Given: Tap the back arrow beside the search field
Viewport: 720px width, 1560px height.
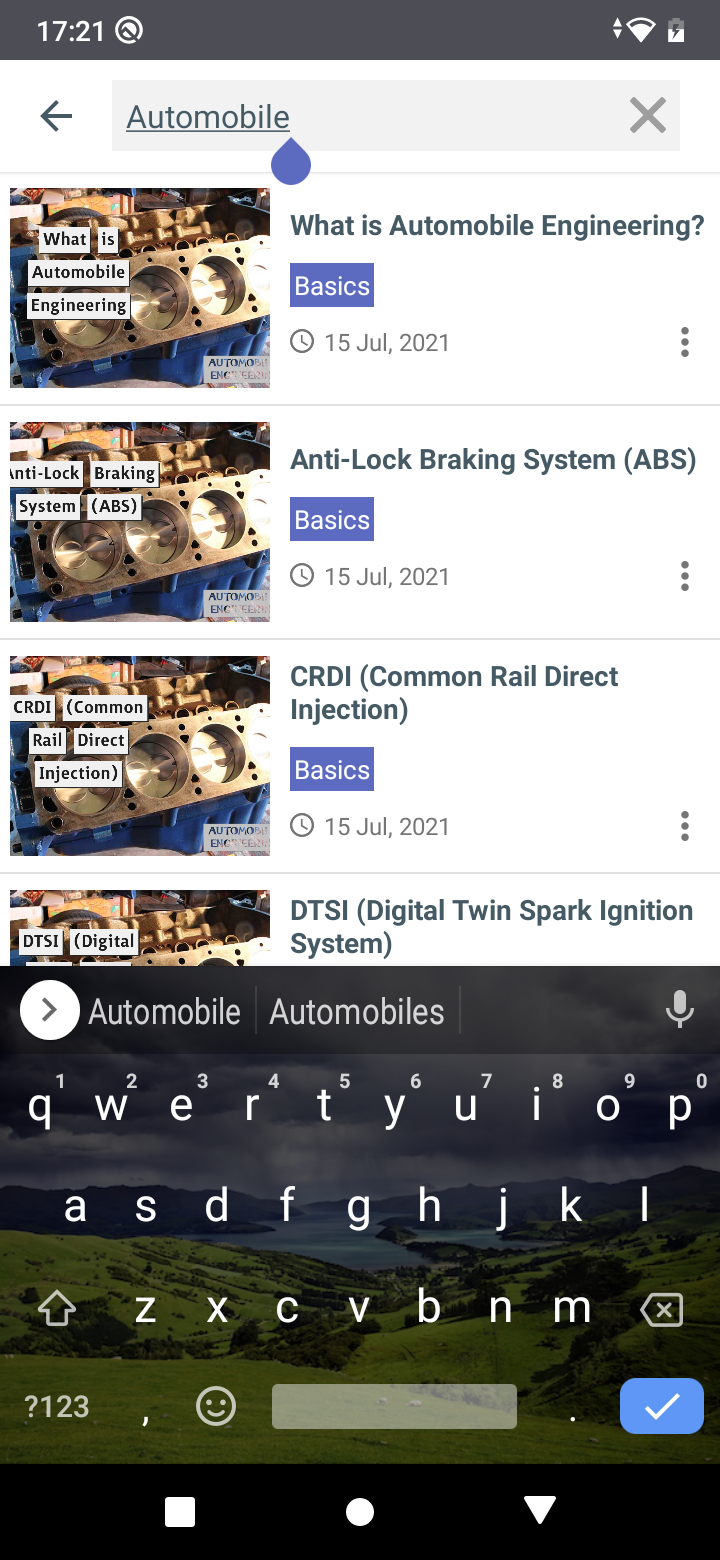Looking at the screenshot, I should click(56, 115).
